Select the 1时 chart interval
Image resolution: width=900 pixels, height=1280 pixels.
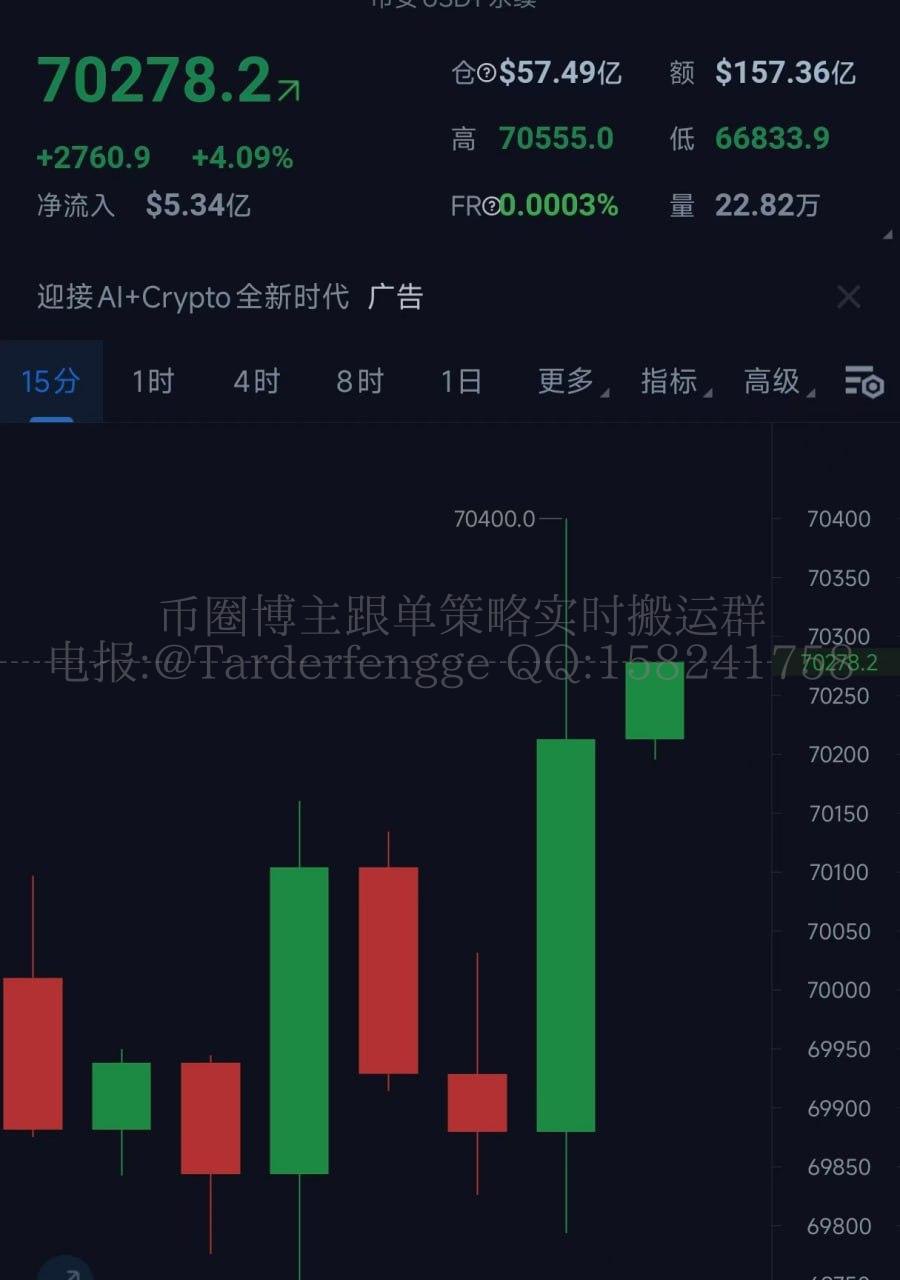pos(153,381)
